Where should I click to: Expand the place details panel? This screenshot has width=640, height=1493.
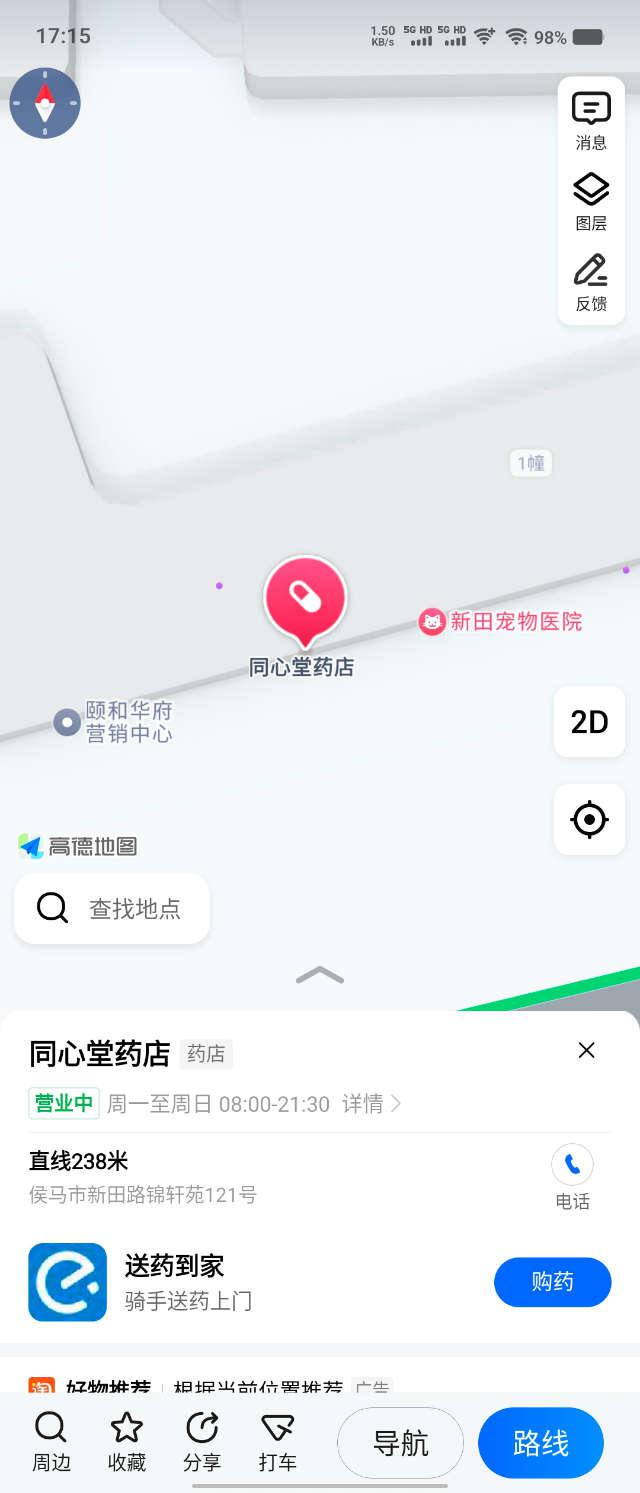[320, 975]
